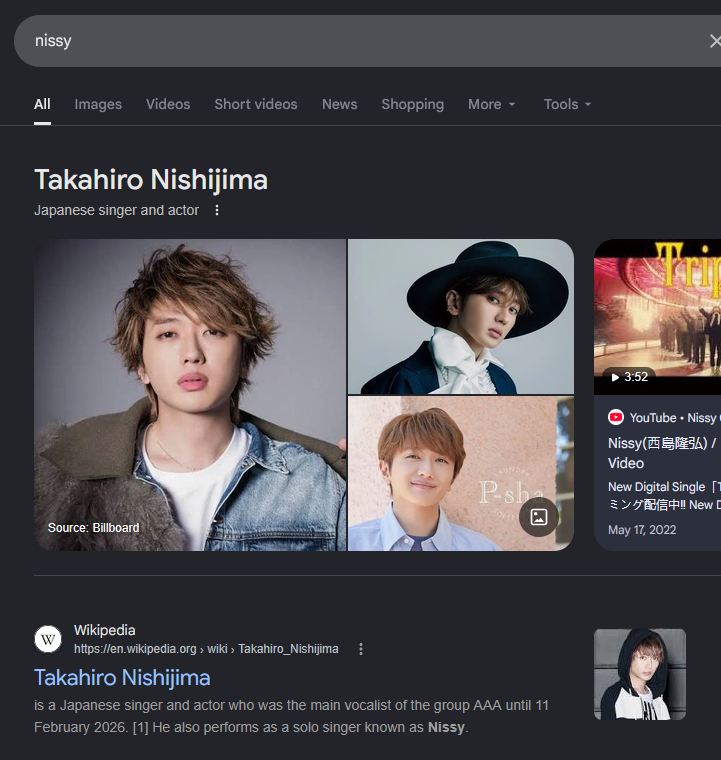The width and height of the screenshot is (721, 760).
Task: Play the 3:52 YouTube Nissy video
Action: tap(658, 317)
